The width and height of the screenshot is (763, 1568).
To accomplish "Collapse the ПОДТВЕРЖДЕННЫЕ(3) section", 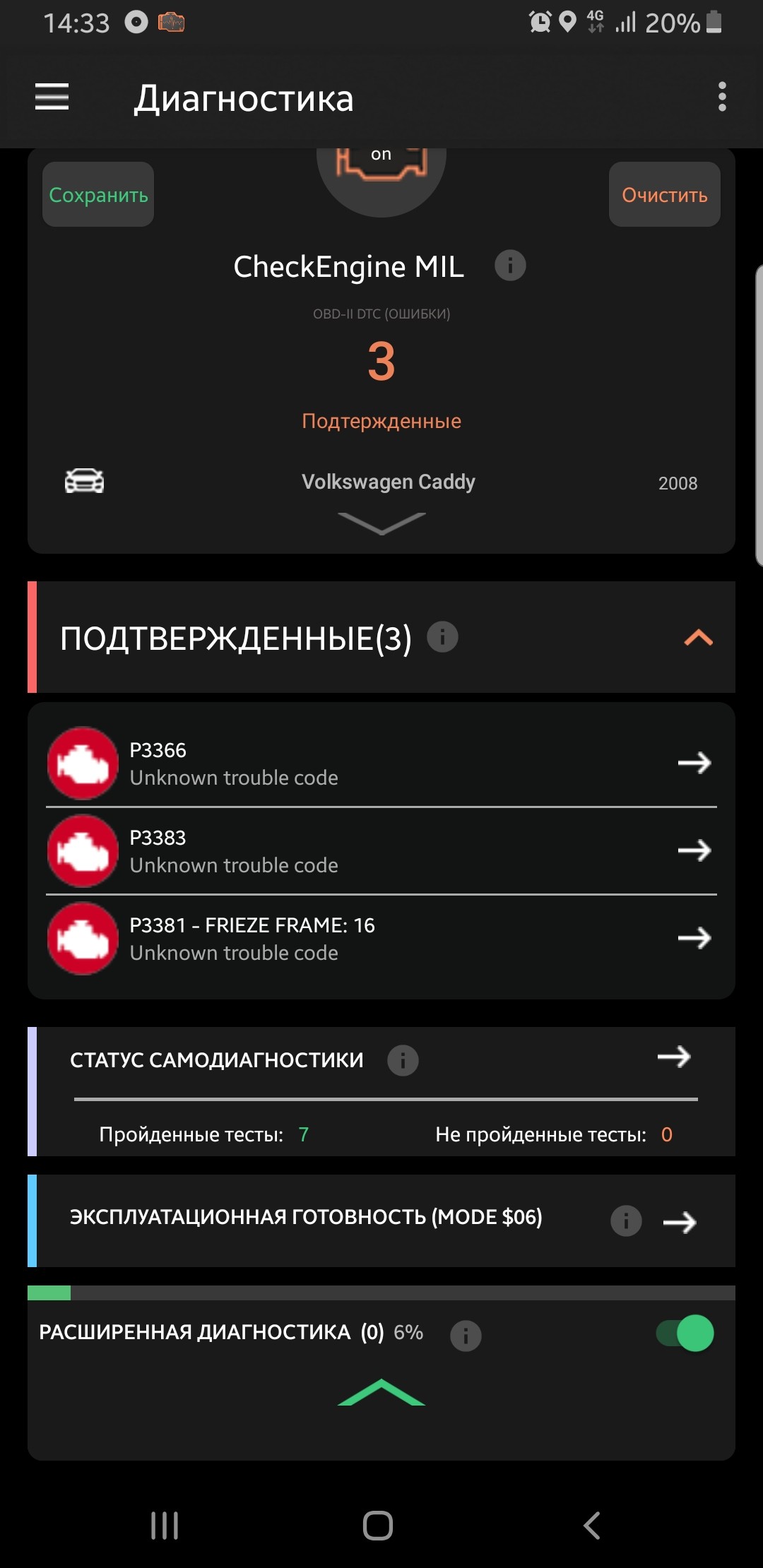I will 698,638.
